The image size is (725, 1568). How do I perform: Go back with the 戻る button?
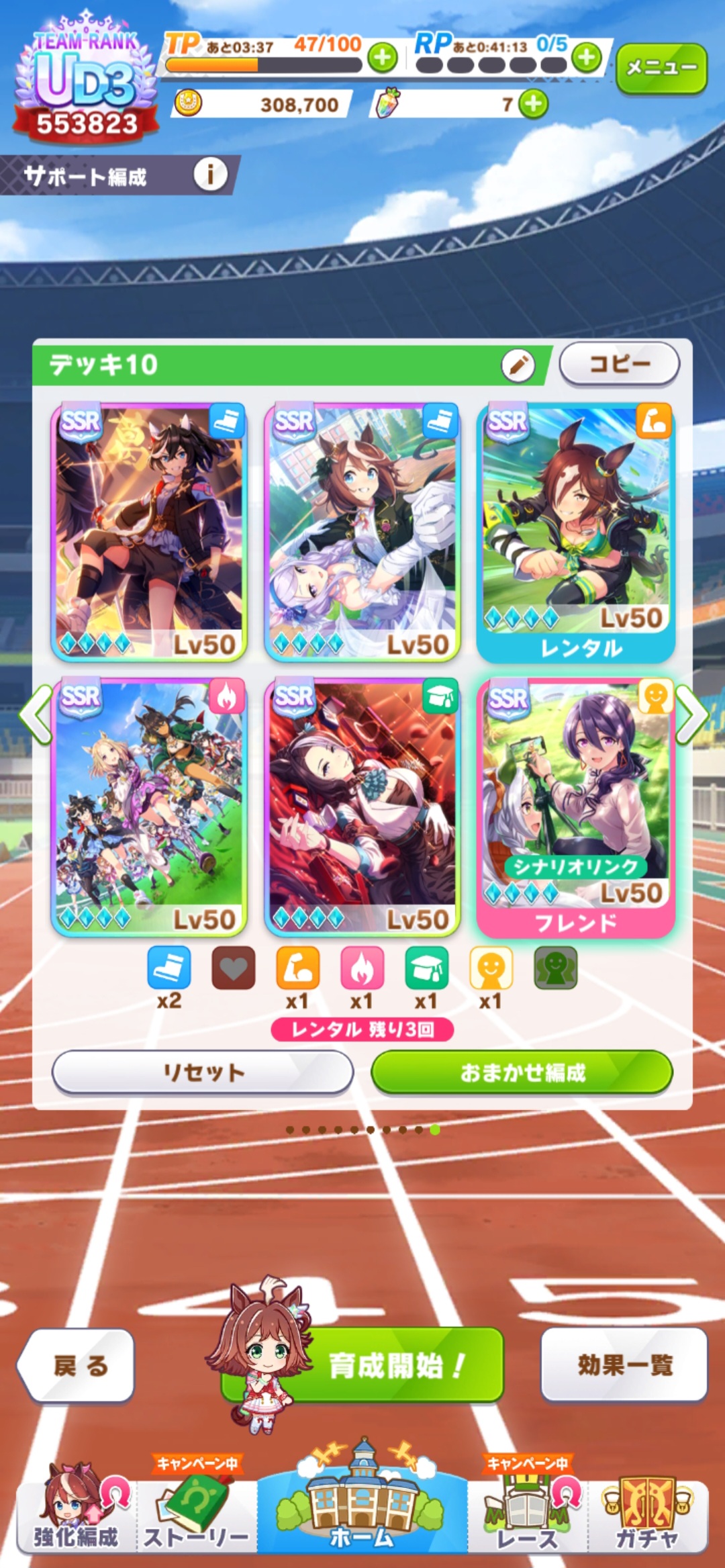pyautogui.click(x=77, y=1365)
